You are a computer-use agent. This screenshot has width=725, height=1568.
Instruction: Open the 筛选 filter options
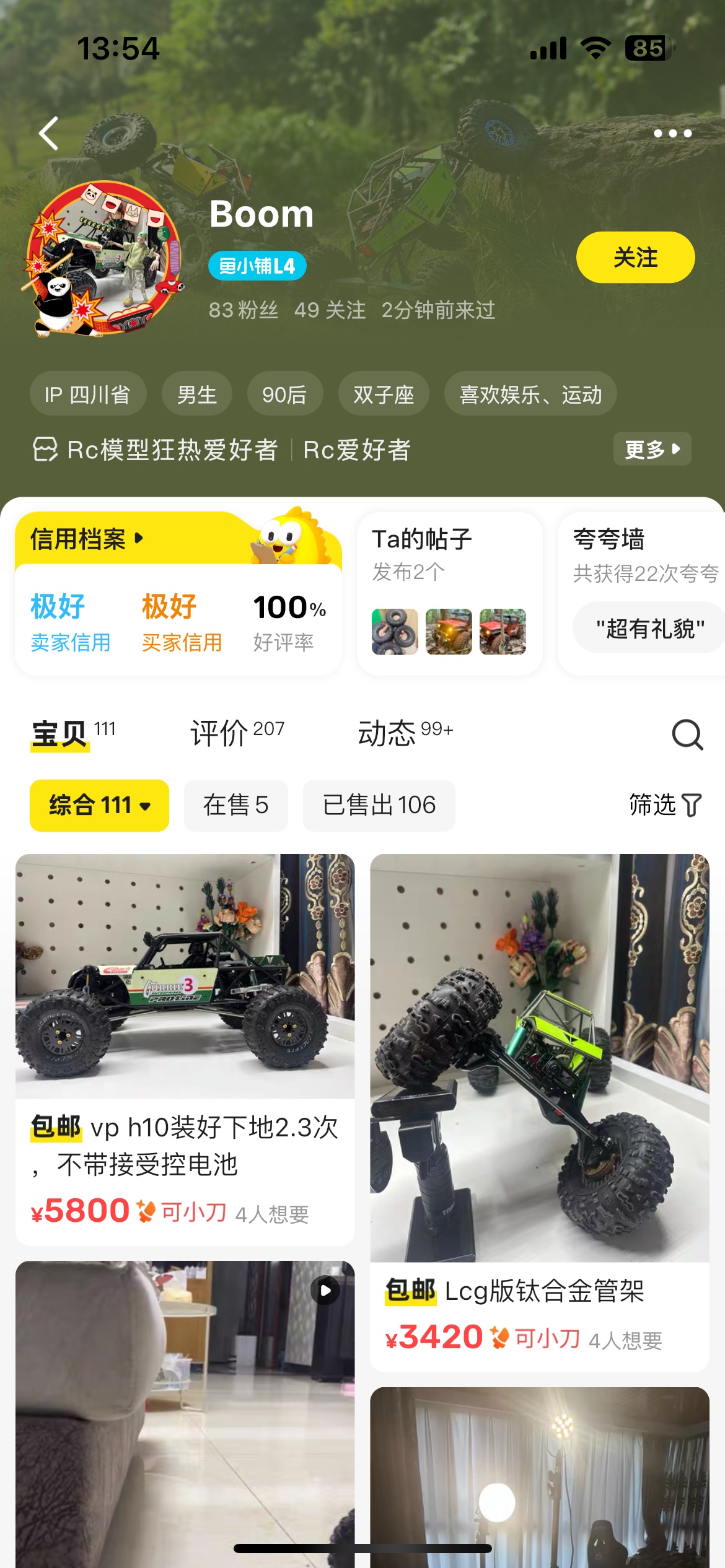(664, 805)
